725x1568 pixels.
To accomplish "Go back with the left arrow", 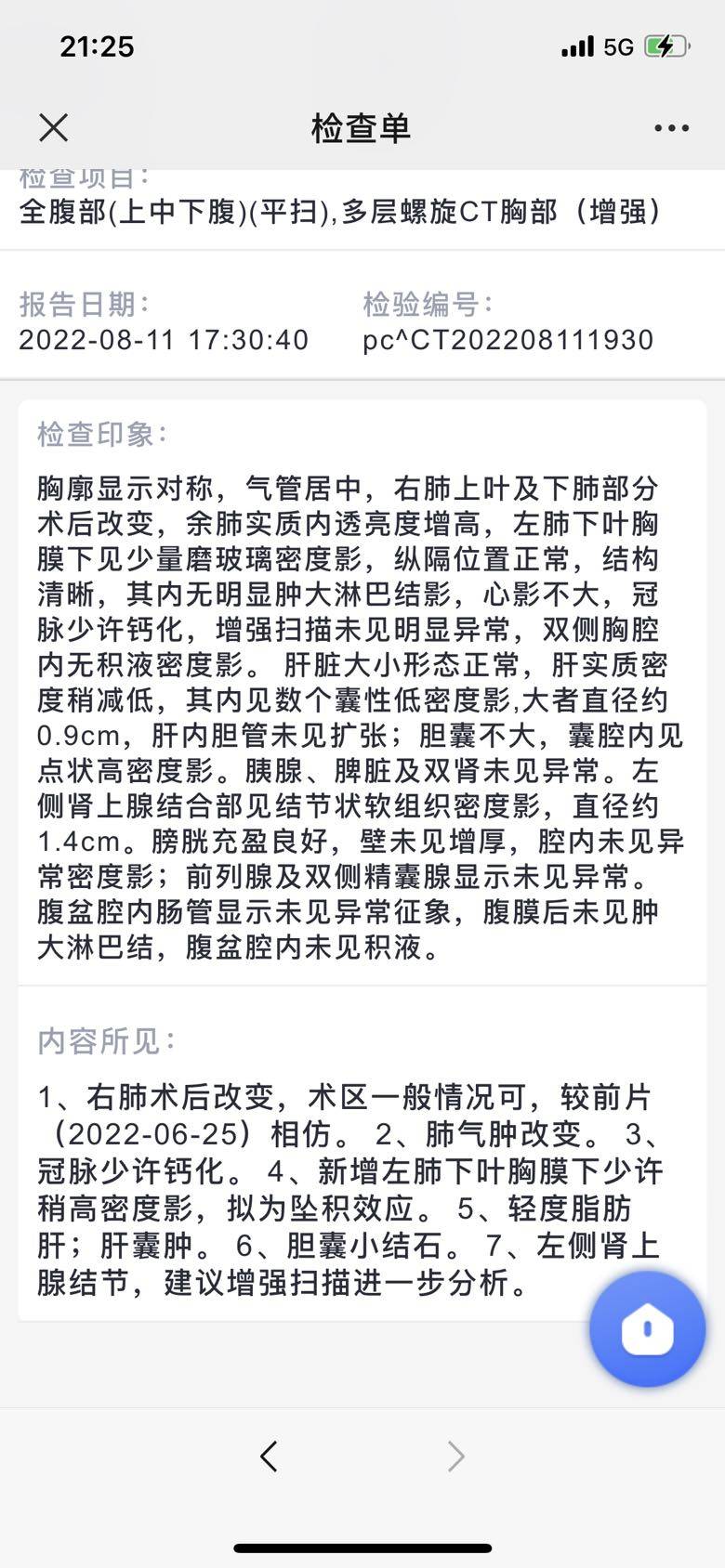I will [x=269, y=1456].
